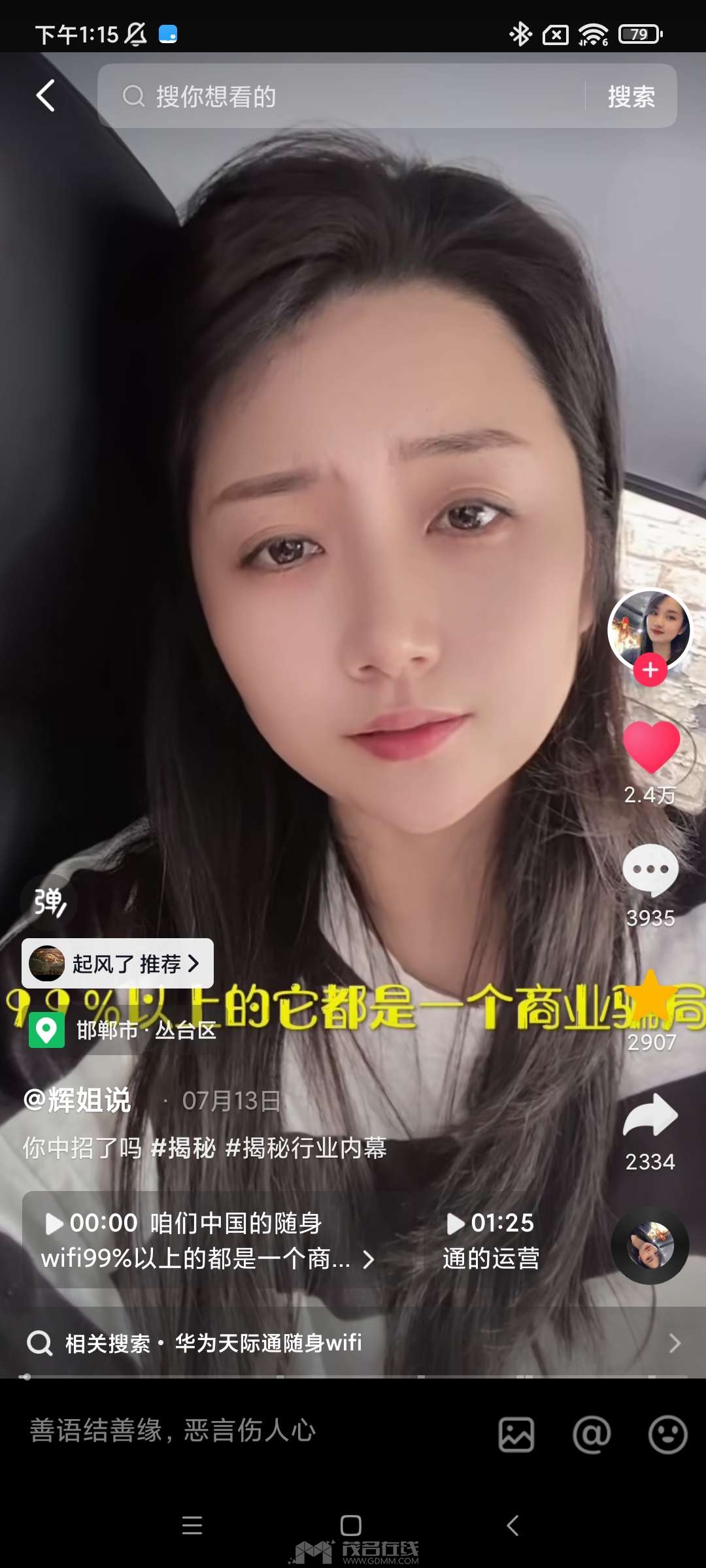Share this video via the arrow
The image size is (706, 1568).
[x=650, y=1116]
